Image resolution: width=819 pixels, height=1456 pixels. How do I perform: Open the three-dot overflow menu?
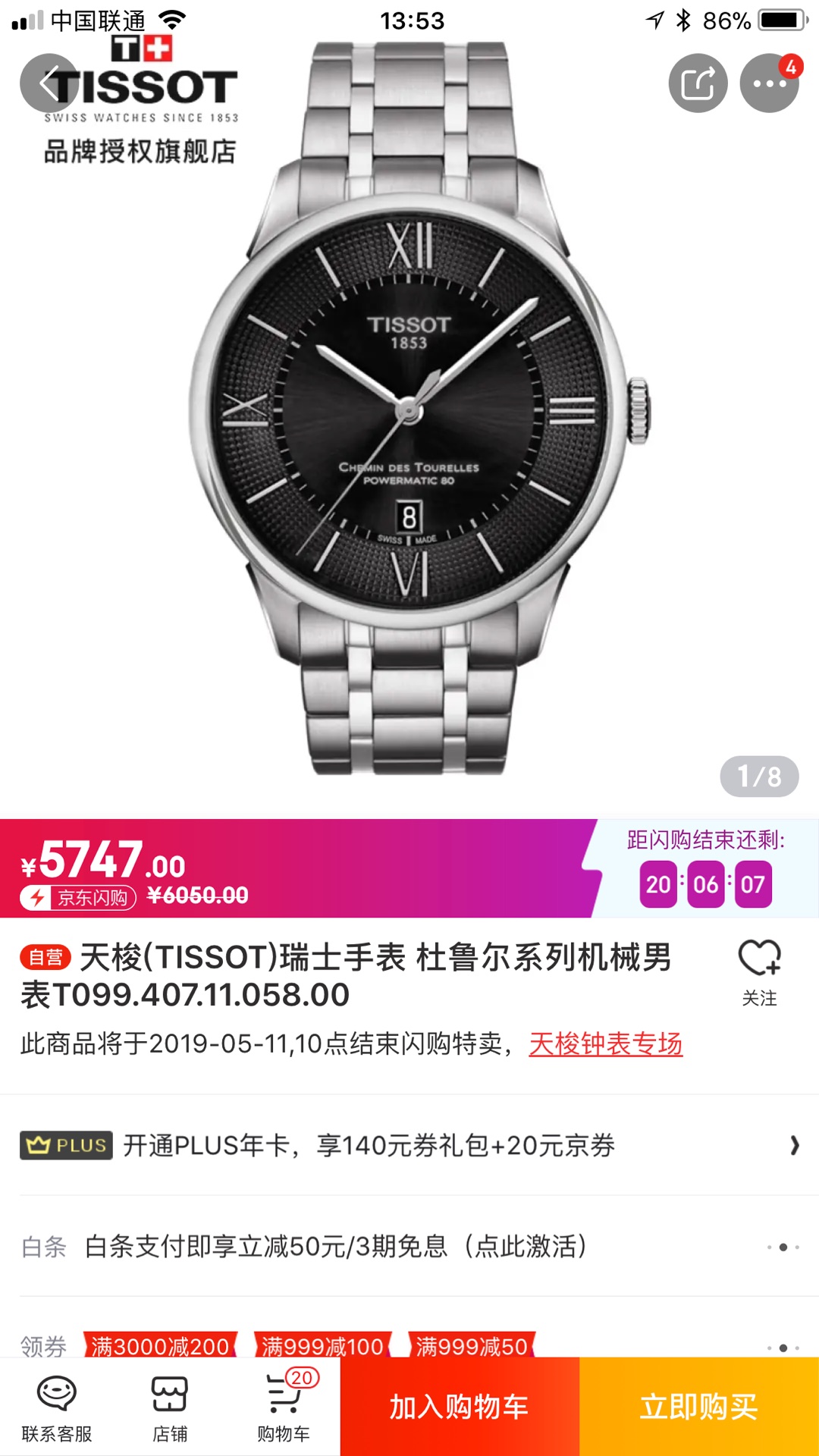click(769, 83)
